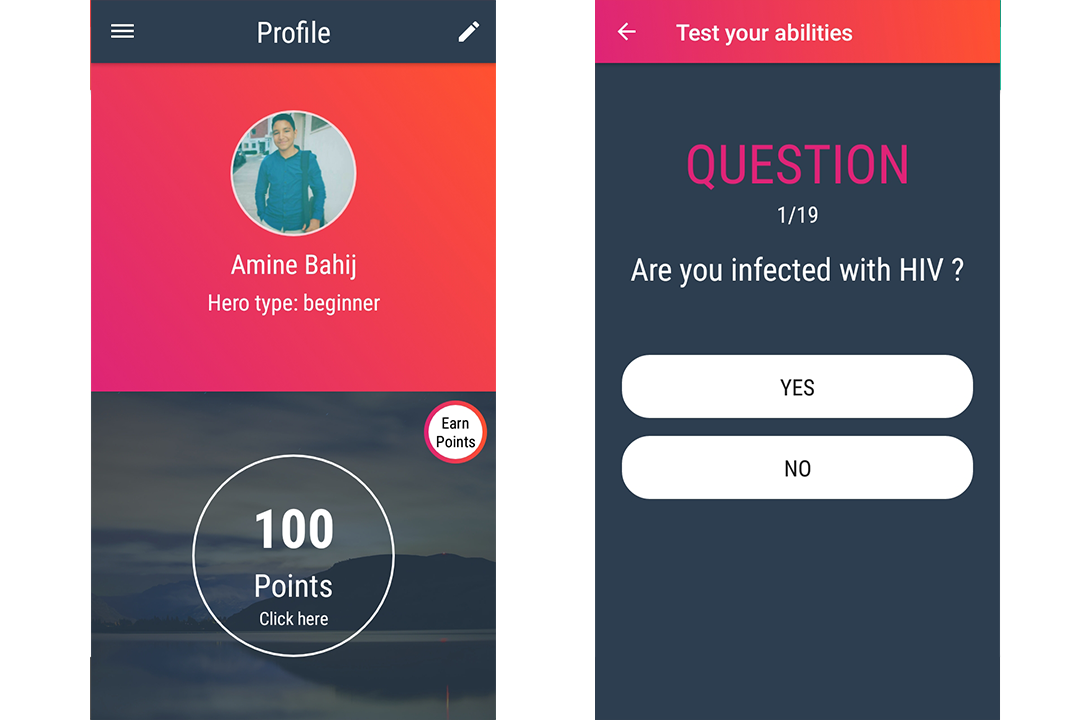Answer NO to the HIV question

(797, 468)
